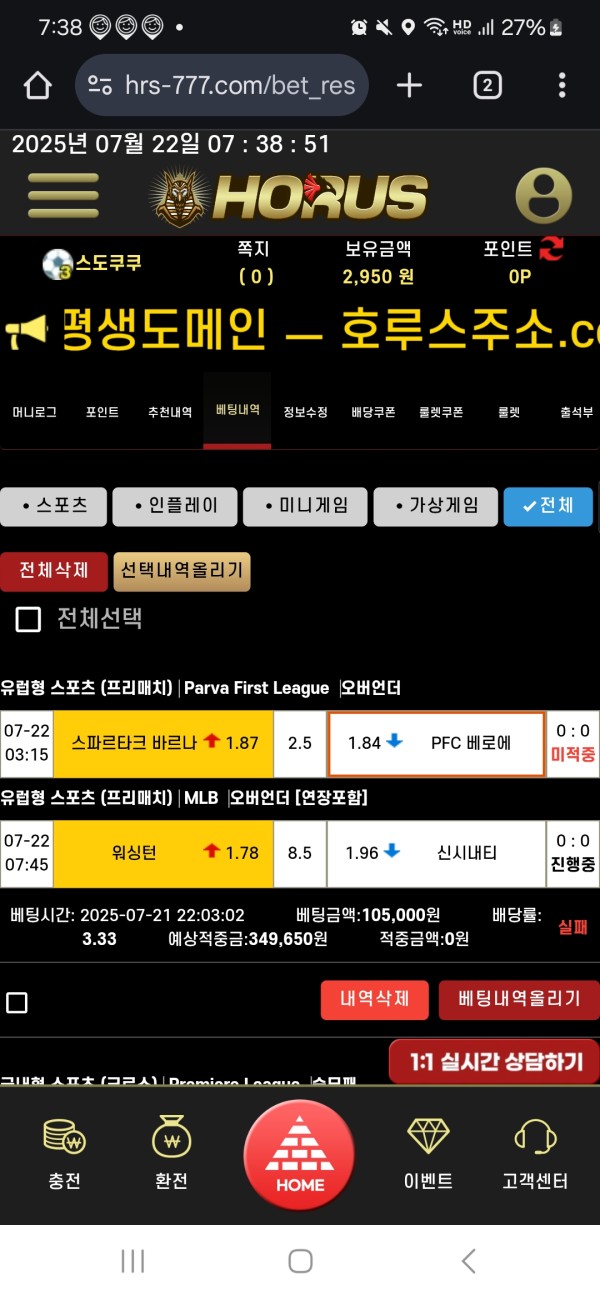Filter bets by 가상게임
This screenshot has width=600, height=1300.
click(435, 507)
